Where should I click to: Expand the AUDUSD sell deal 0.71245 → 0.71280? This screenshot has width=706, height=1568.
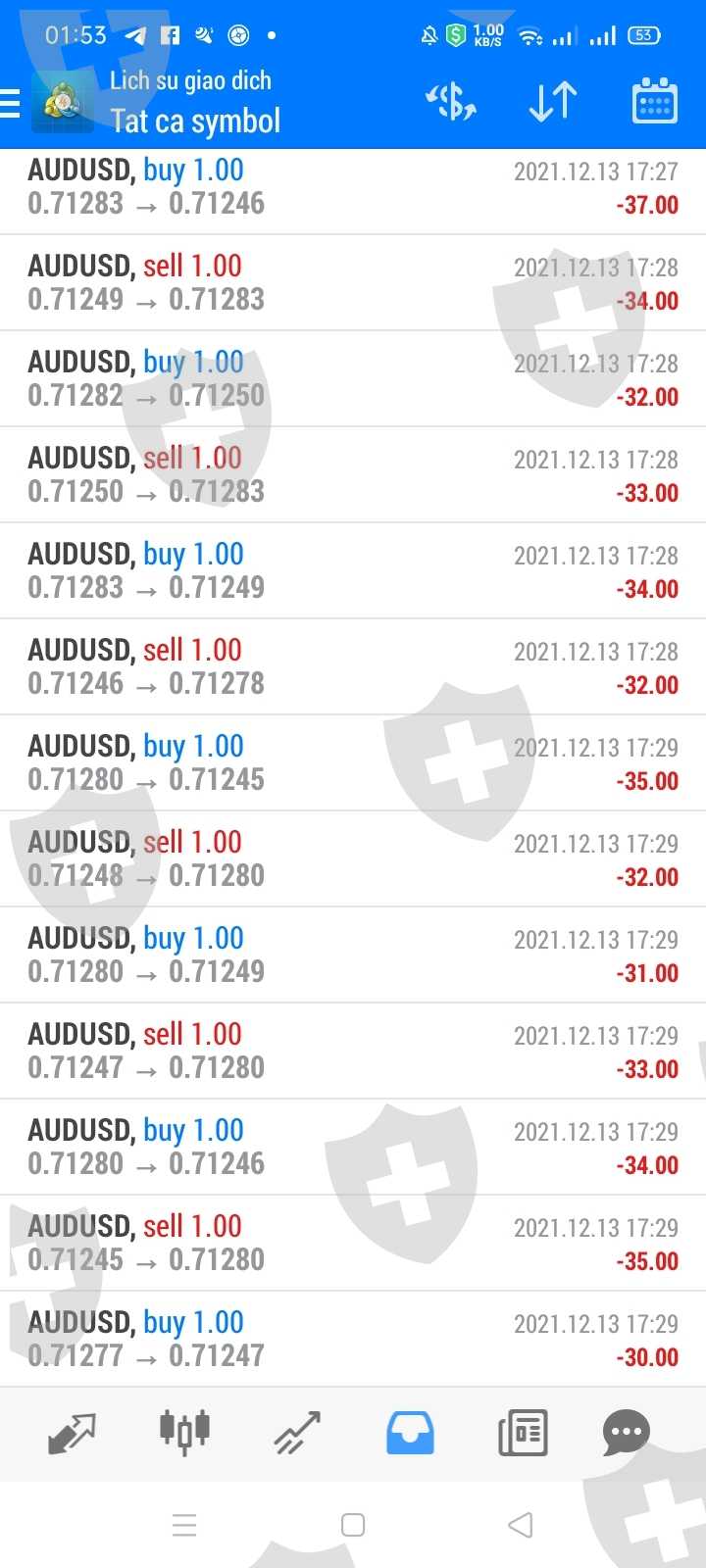(353, 1243)
